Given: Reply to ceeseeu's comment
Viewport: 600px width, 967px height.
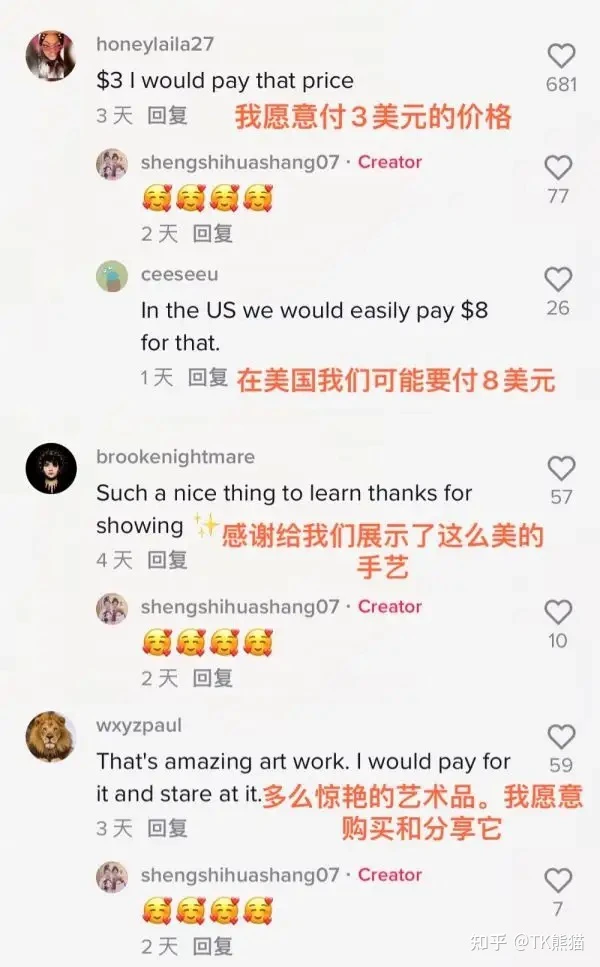Looking at the screenshot, I should 209,378.
